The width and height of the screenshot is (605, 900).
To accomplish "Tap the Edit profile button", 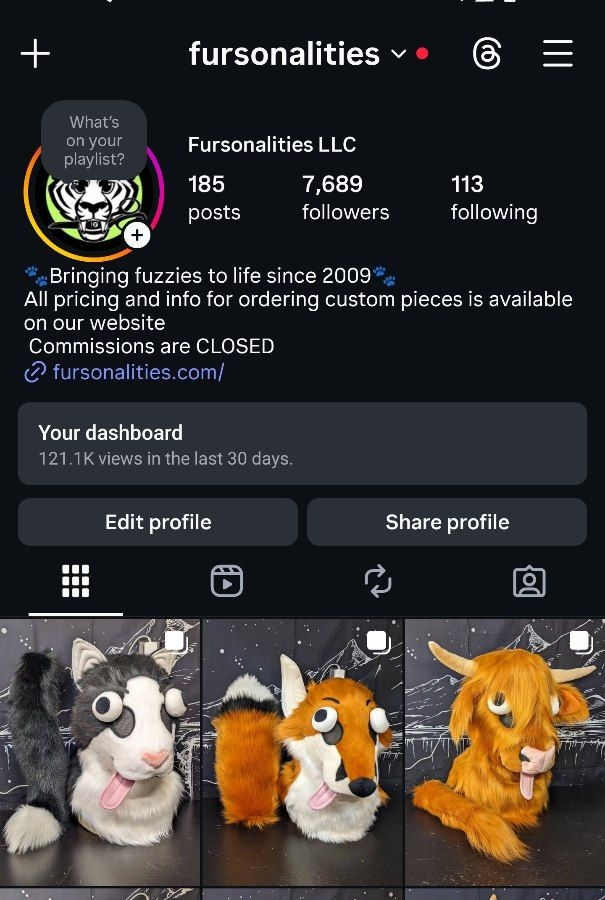I will (158, 522).
